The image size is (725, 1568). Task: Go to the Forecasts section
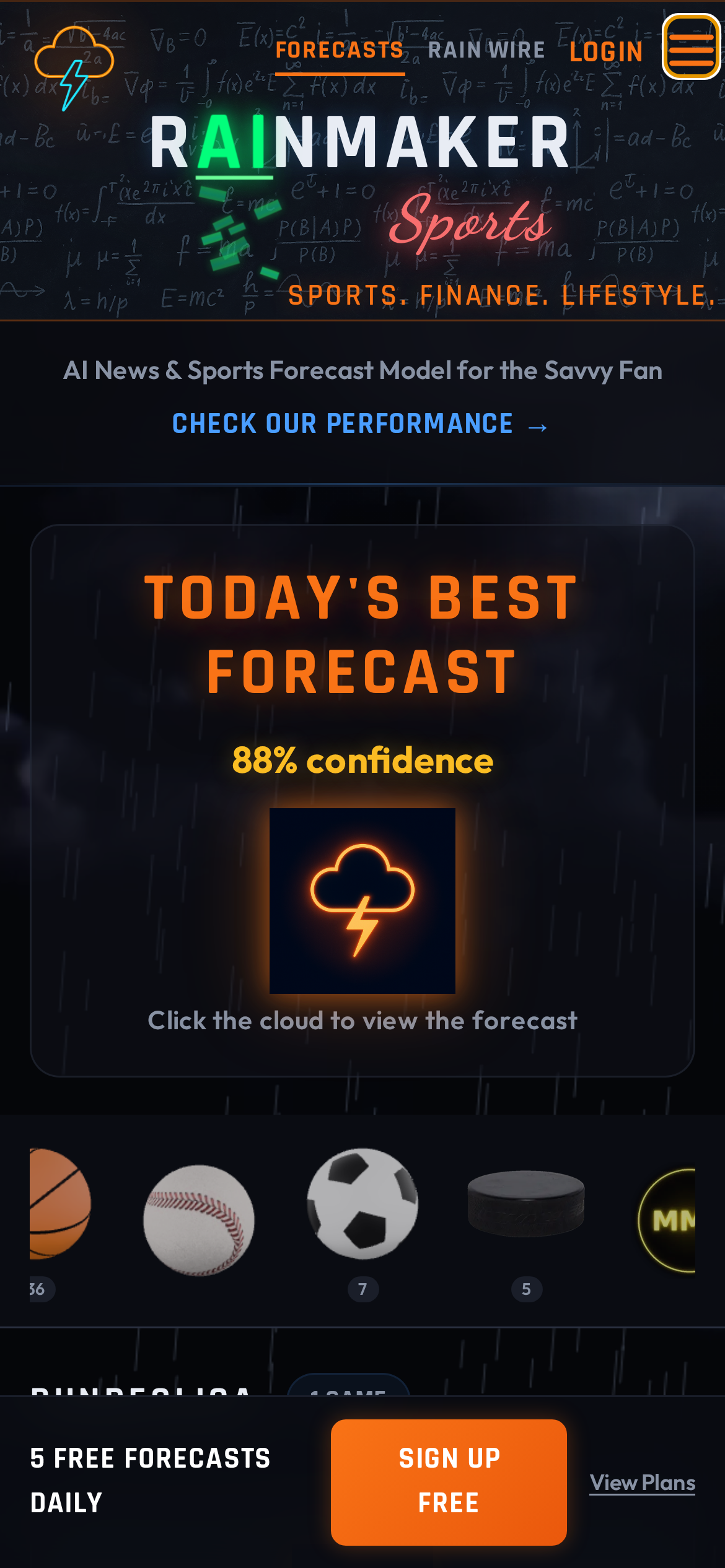tap(340, 51)
